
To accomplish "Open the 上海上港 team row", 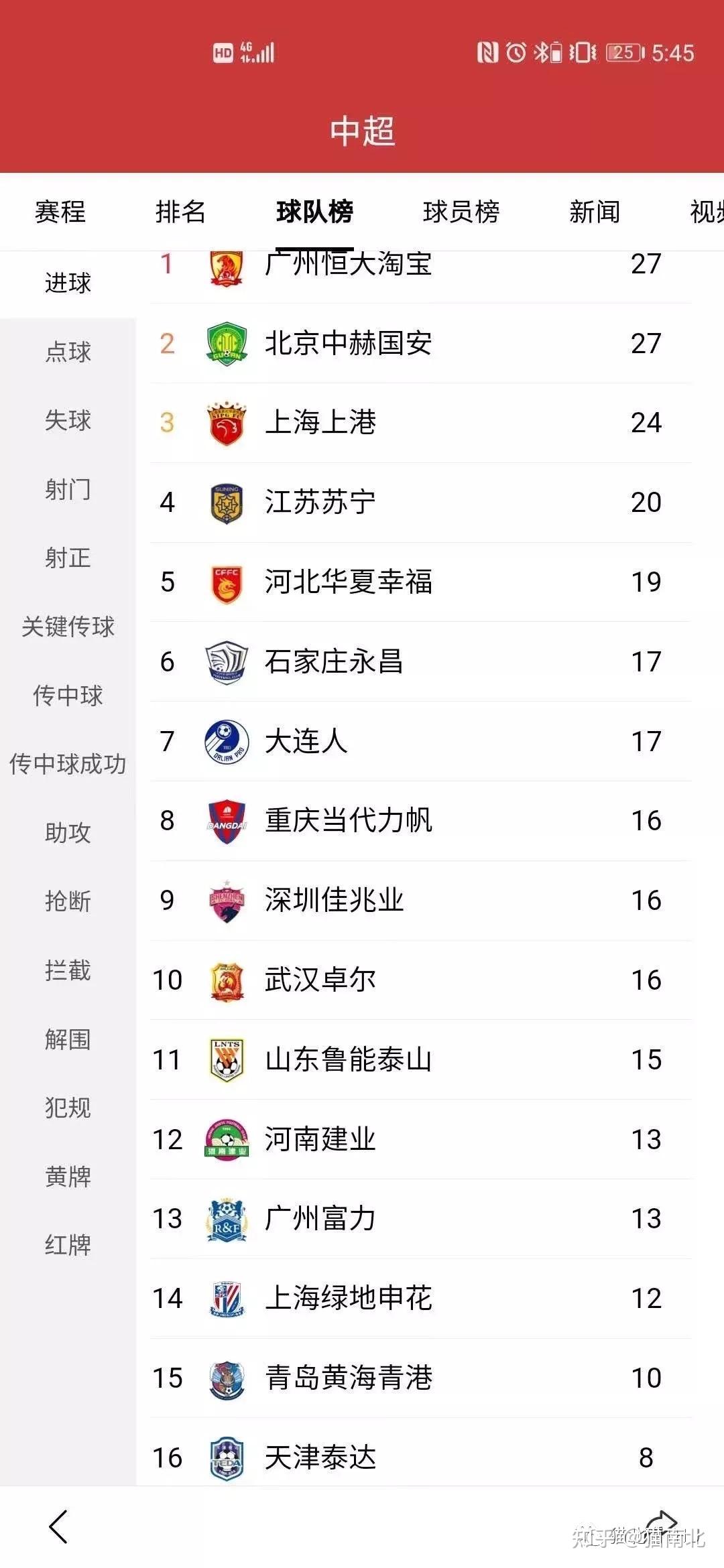I will pos(320,423).
